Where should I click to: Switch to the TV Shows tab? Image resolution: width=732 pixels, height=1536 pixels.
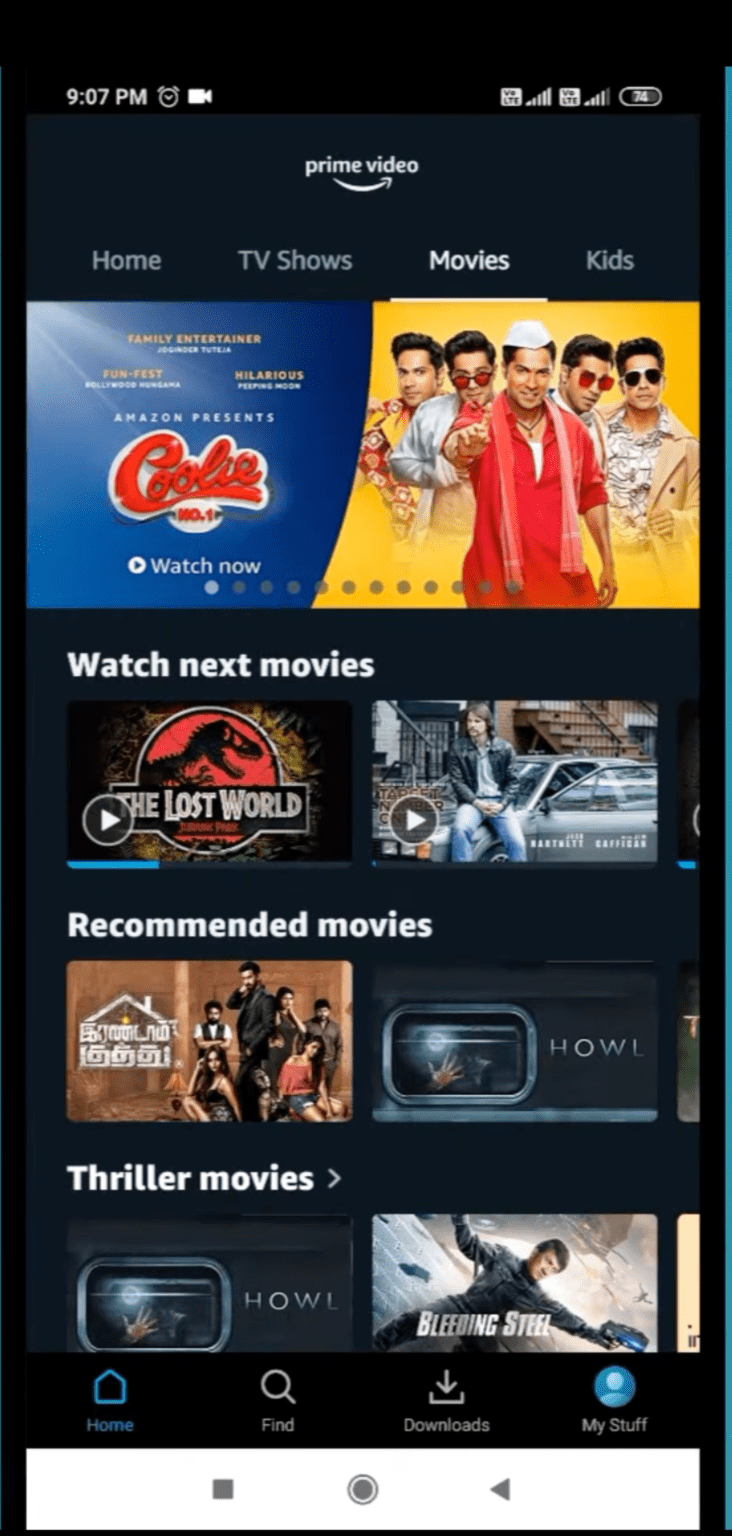pyautogui.click(x=295, y=261)
